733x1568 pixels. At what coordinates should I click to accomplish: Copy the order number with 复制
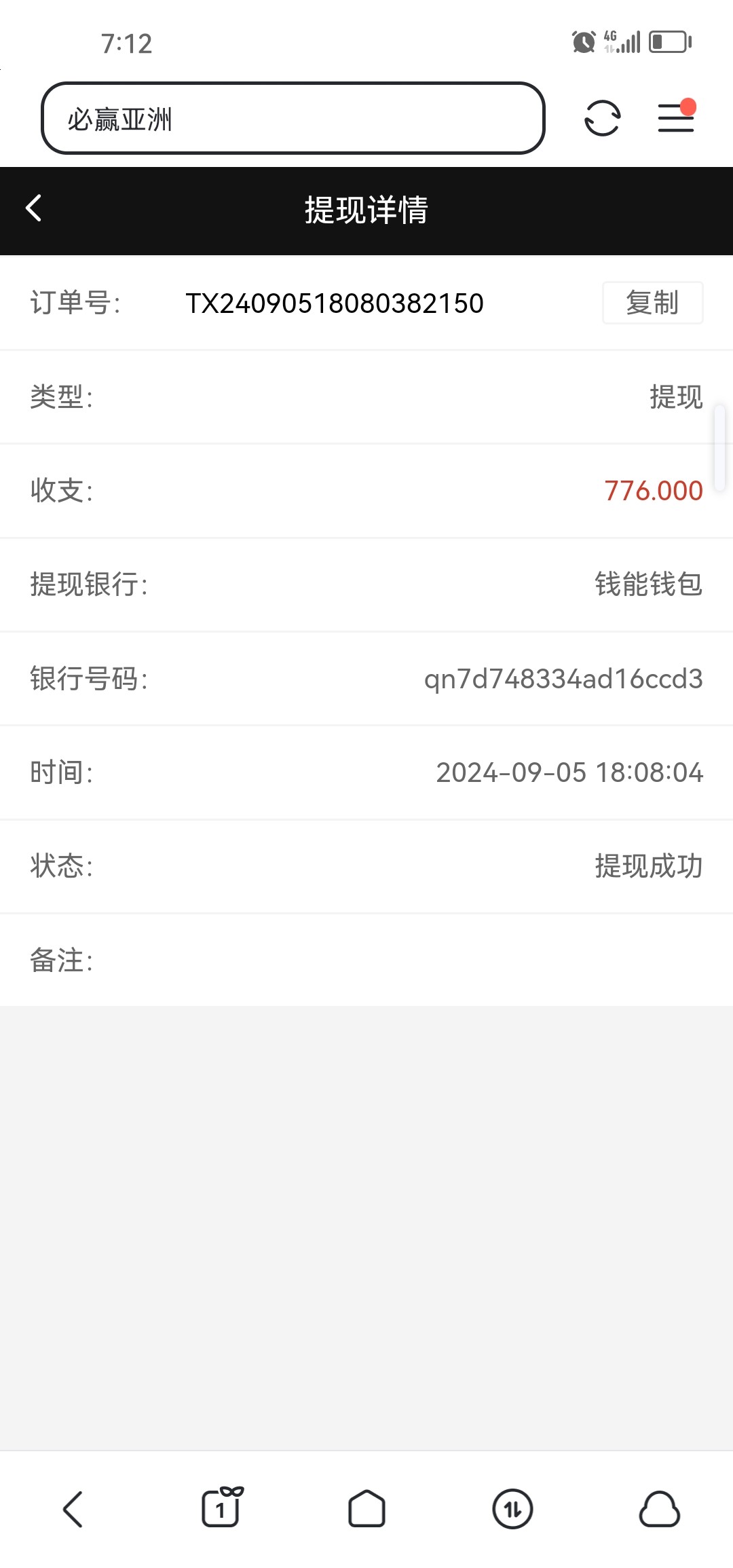coord(652,303)
